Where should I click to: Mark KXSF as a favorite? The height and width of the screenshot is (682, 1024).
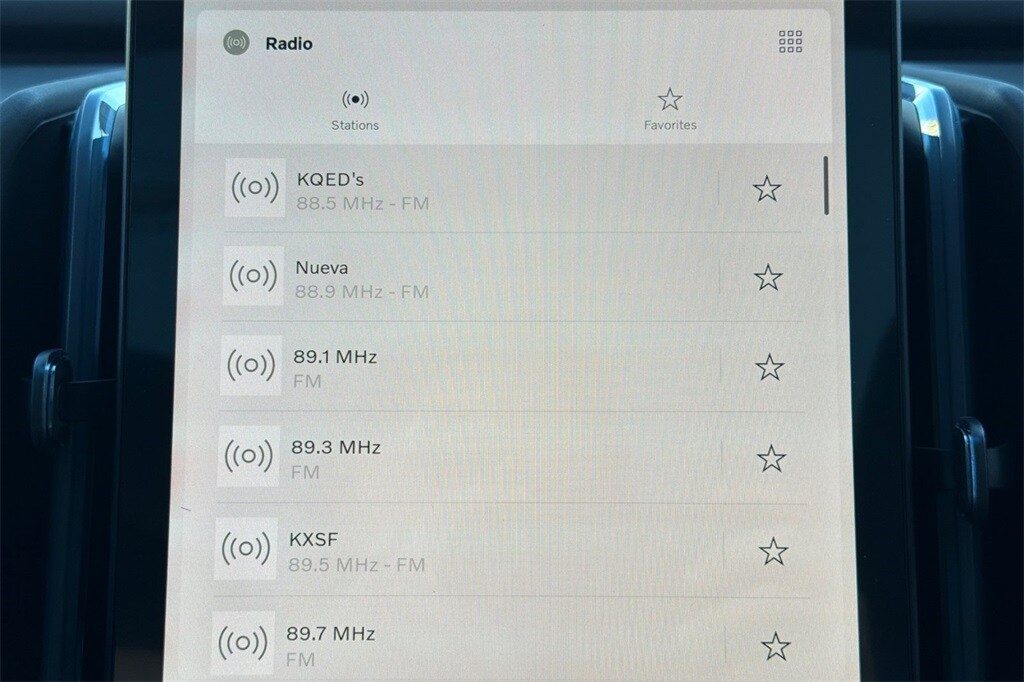[x=773, y=551]
